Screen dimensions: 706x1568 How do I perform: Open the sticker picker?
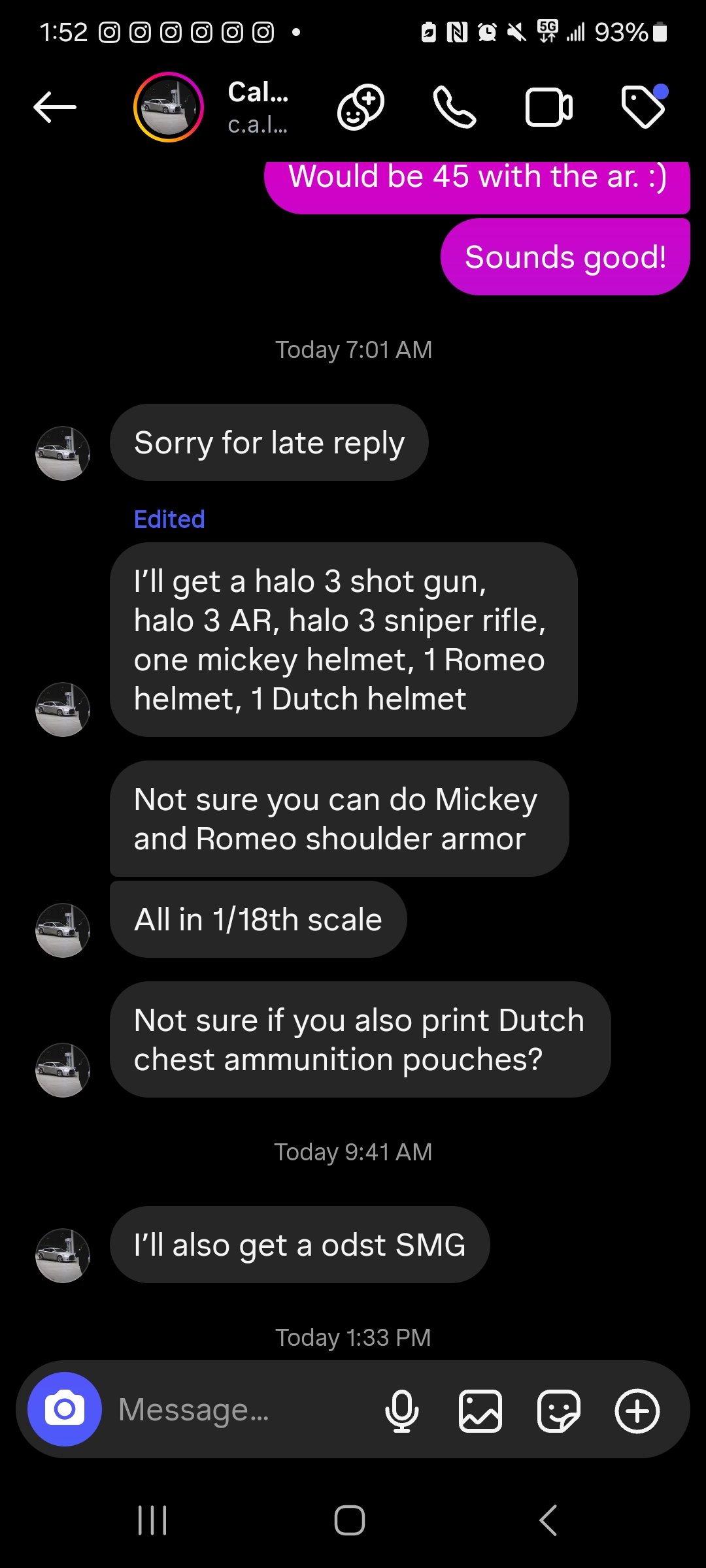click(559, 1411)
